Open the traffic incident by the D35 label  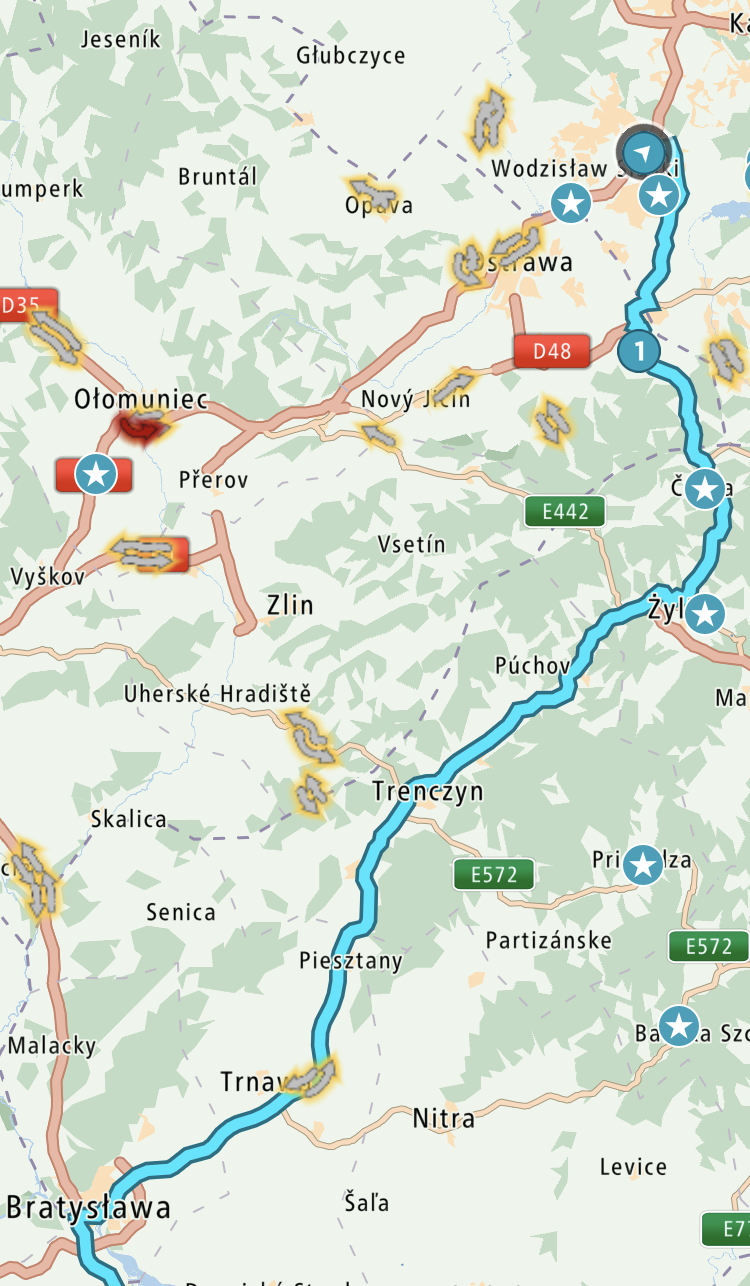[x=55, y=337]
